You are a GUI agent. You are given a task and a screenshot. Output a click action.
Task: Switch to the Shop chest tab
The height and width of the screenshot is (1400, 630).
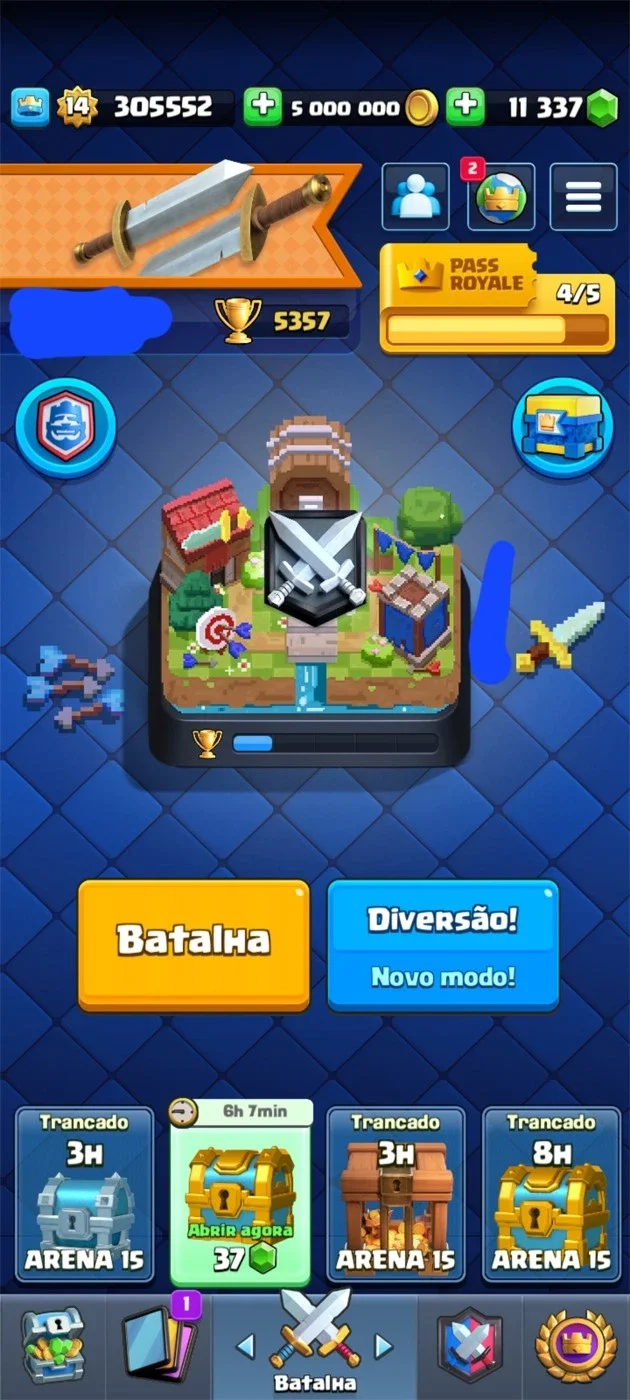pyautogui.click(x=53, y=1346)
